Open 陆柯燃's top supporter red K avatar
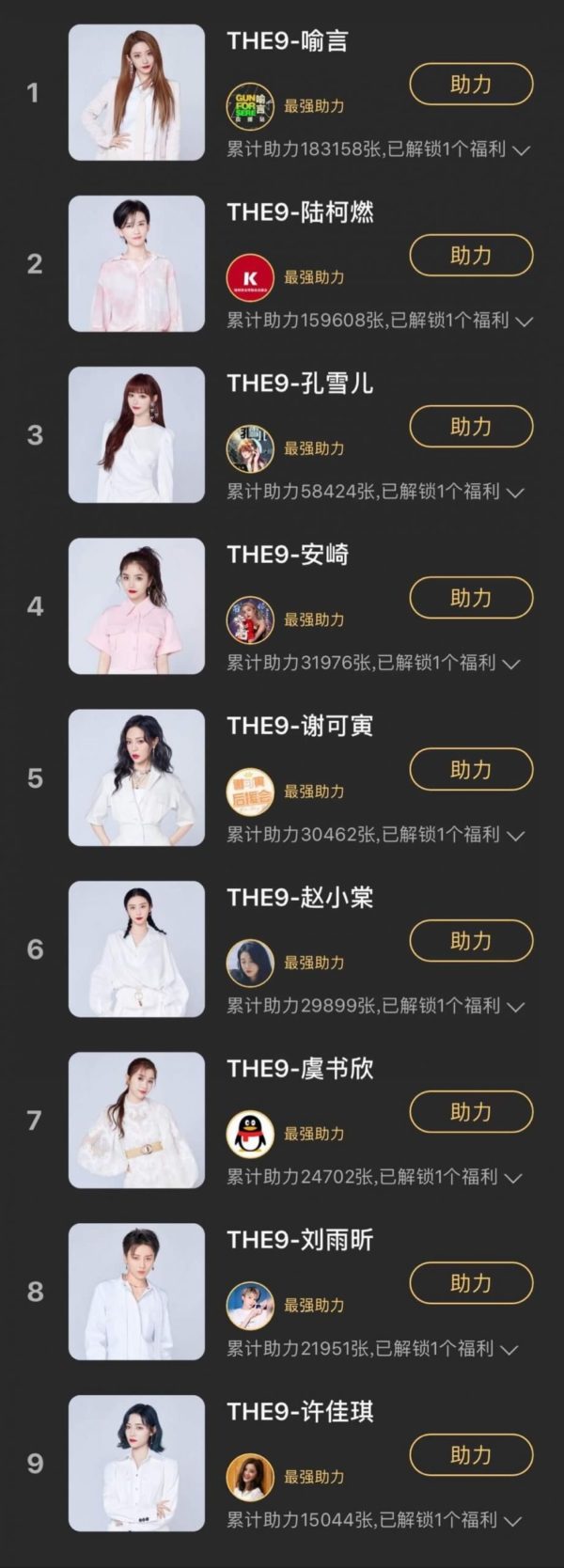The width and height of the screenshot is (564, 1568). [x=250, y=278]
